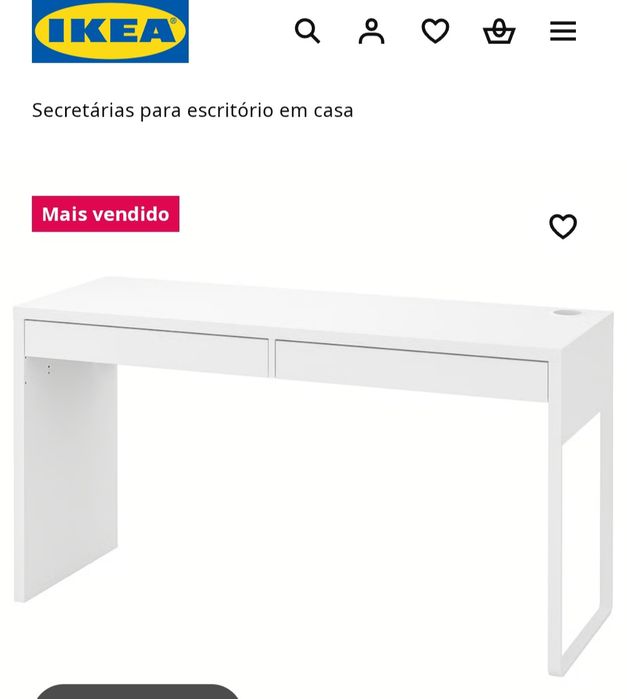Open the hamburger menu
627x699 pixels.
click(563, 31)
